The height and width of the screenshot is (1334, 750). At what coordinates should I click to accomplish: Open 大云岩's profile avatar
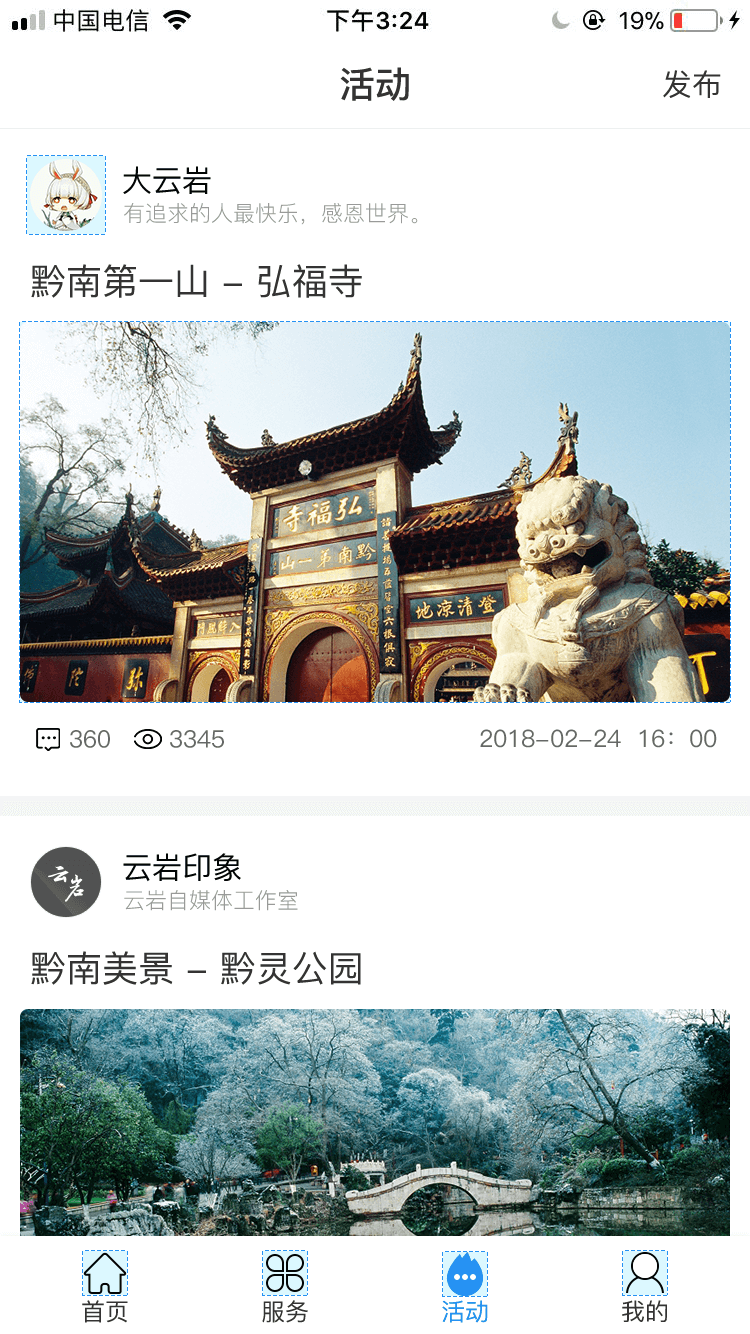pos(66,195)
